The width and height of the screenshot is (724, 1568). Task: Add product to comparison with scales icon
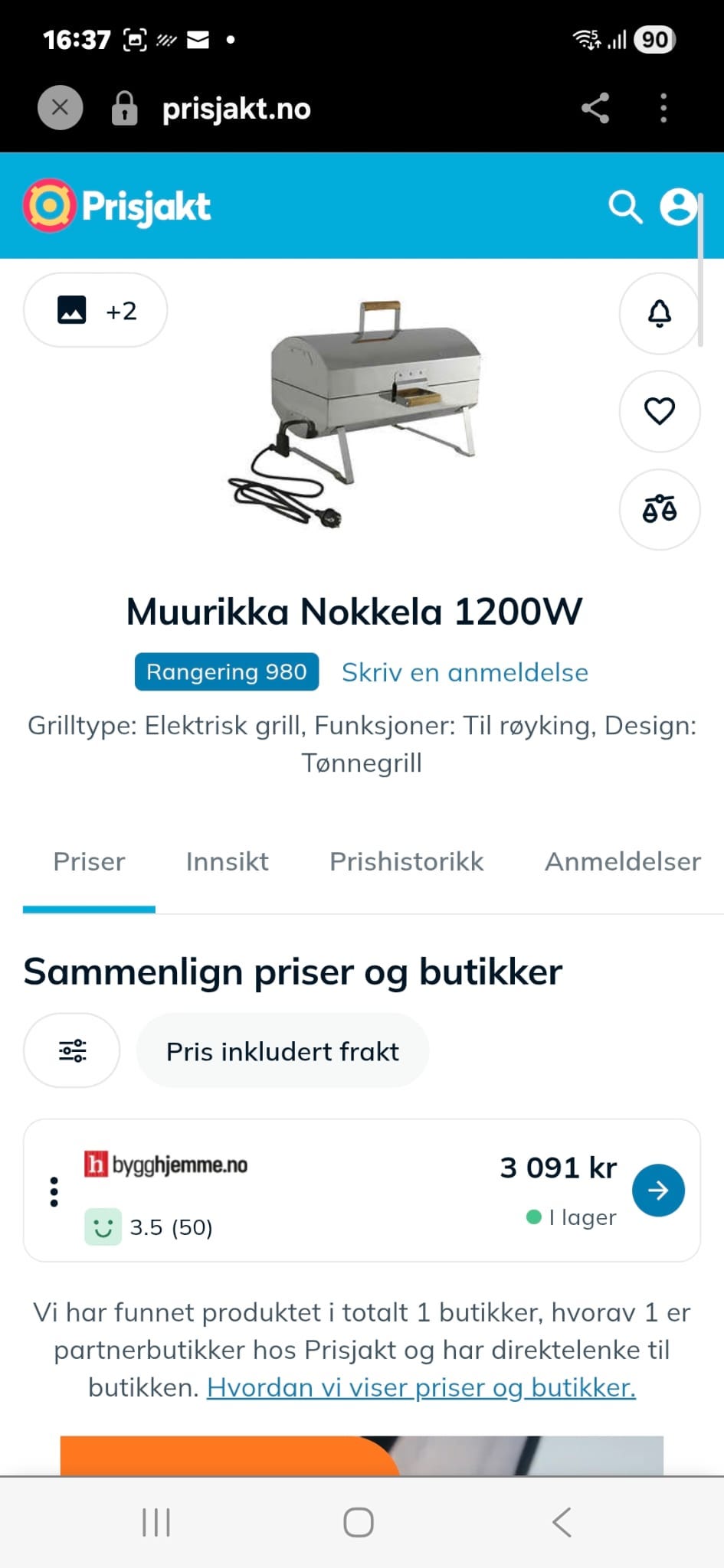coord(660,509)
